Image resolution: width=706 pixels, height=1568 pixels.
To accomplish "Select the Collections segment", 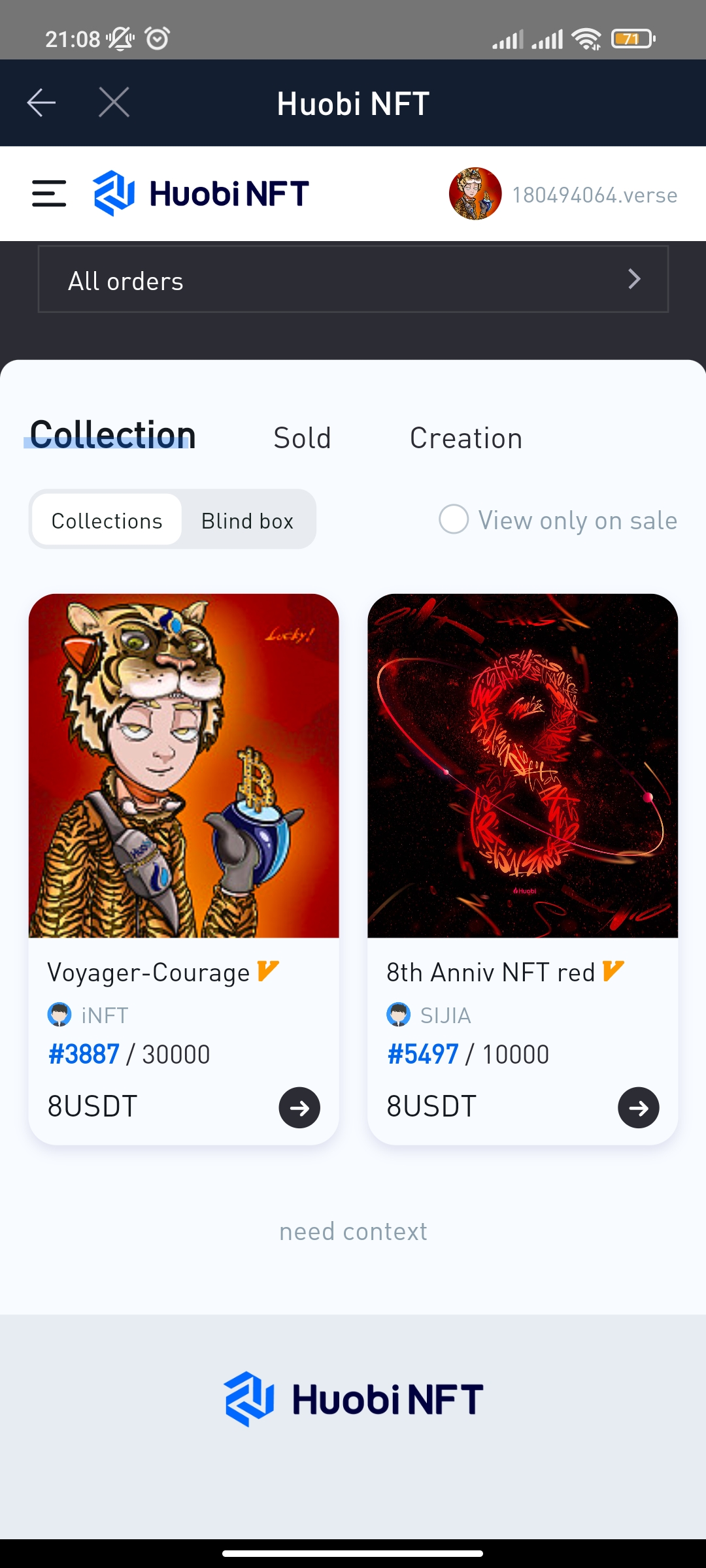I will (x=107, y=520).
